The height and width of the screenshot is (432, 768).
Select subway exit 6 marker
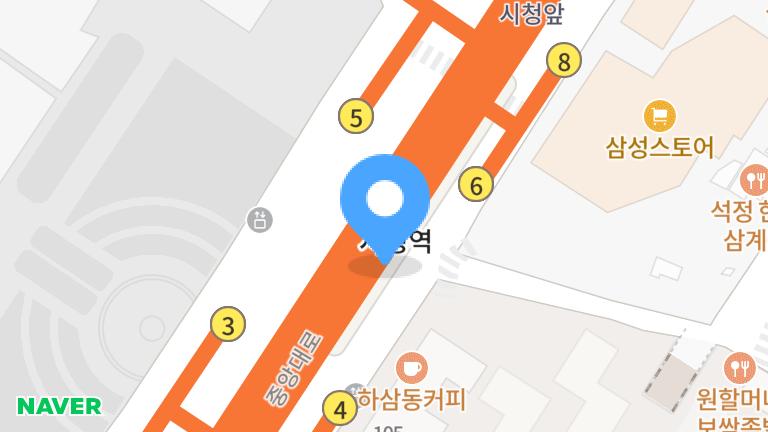[476, 185]
